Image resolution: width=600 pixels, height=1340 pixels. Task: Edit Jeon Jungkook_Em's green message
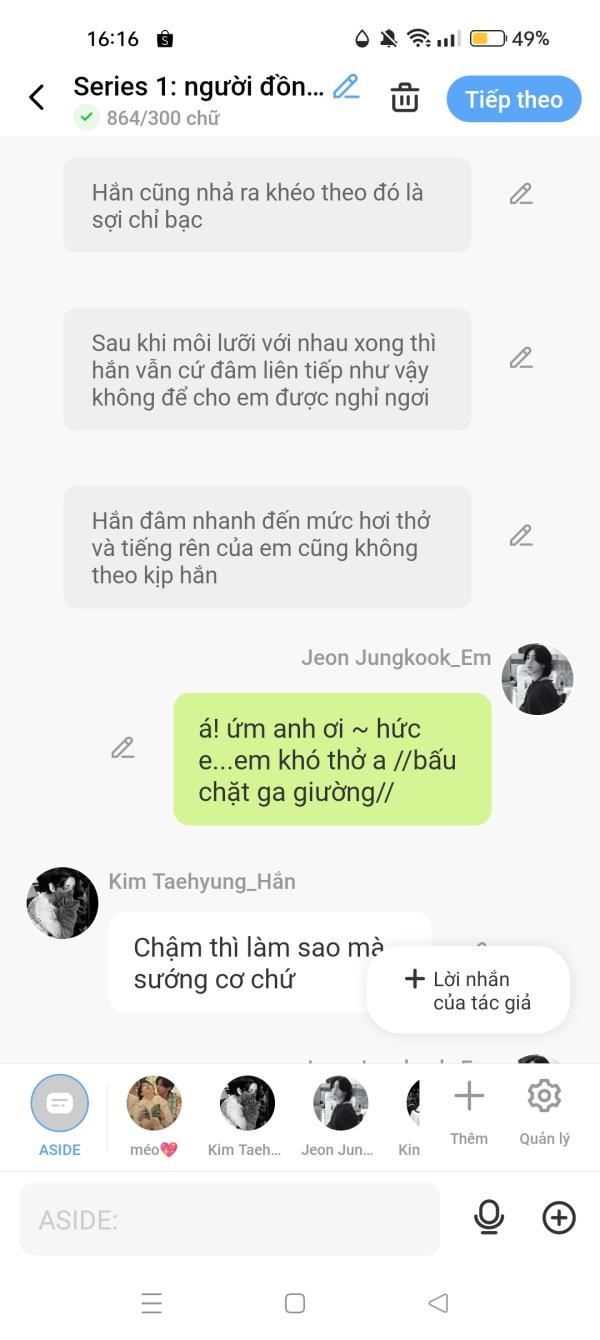[x=123, y=747]
